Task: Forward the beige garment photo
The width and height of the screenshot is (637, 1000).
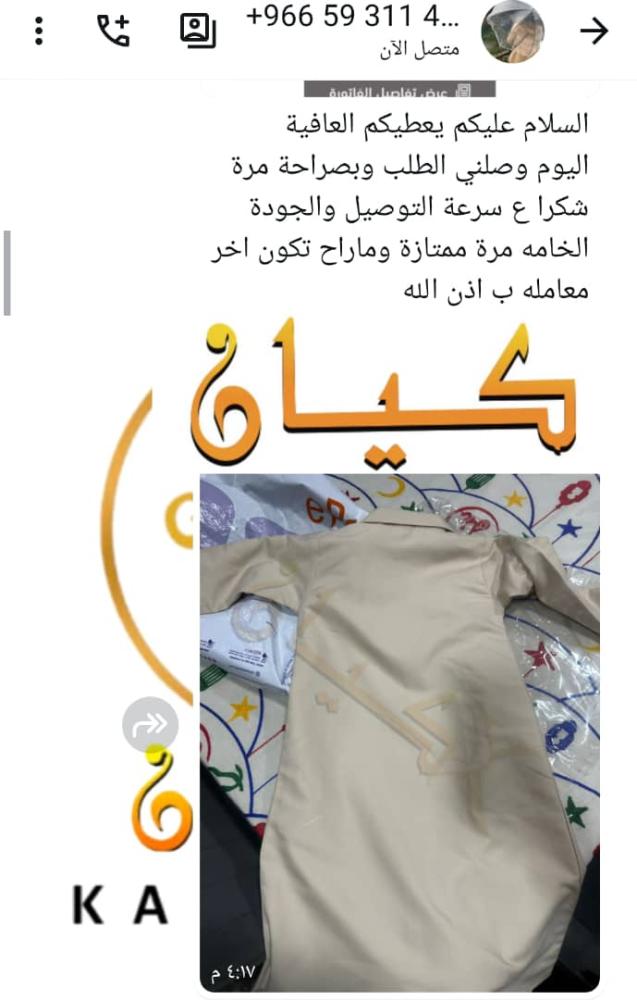Action: [x=150, y=725]
